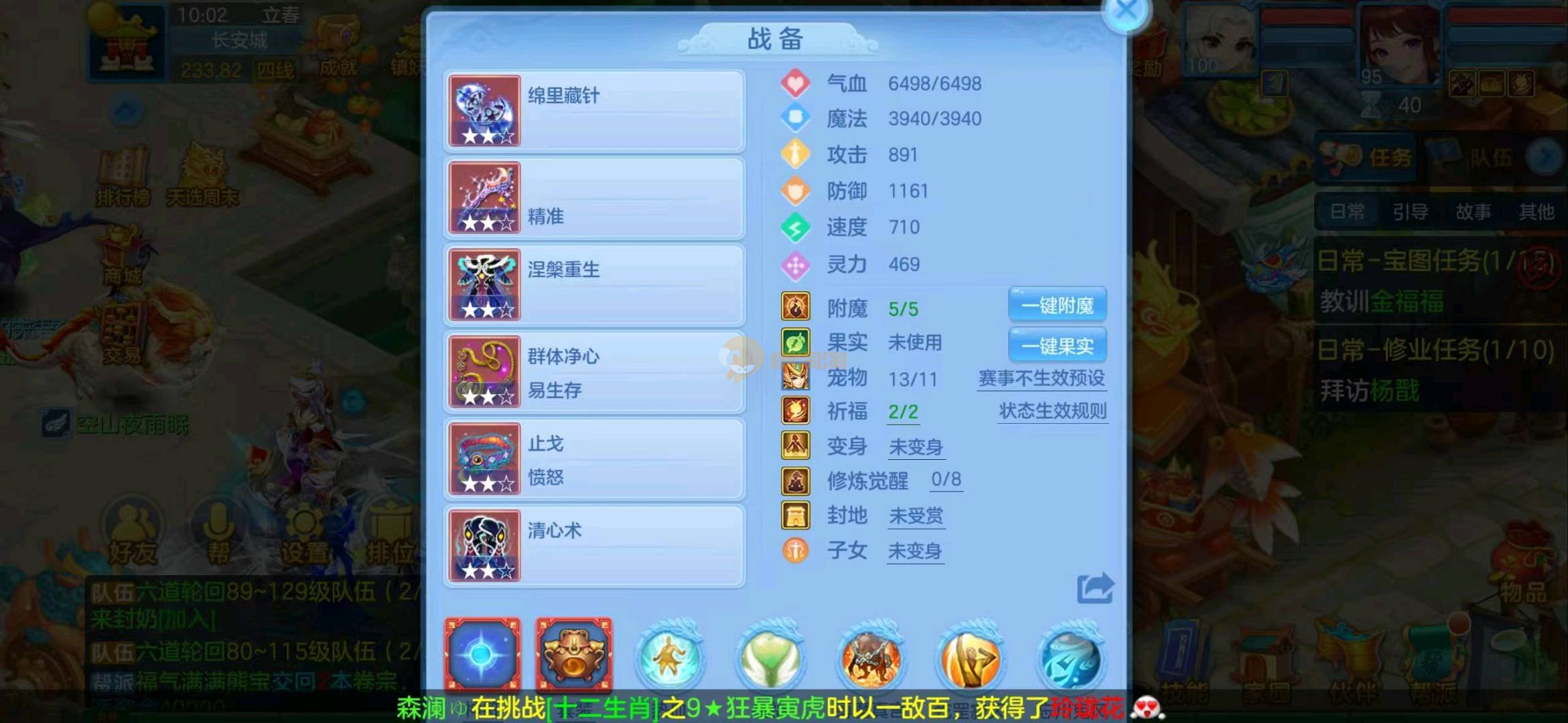Tap the 一键附魔 button

coord(1057,306)
